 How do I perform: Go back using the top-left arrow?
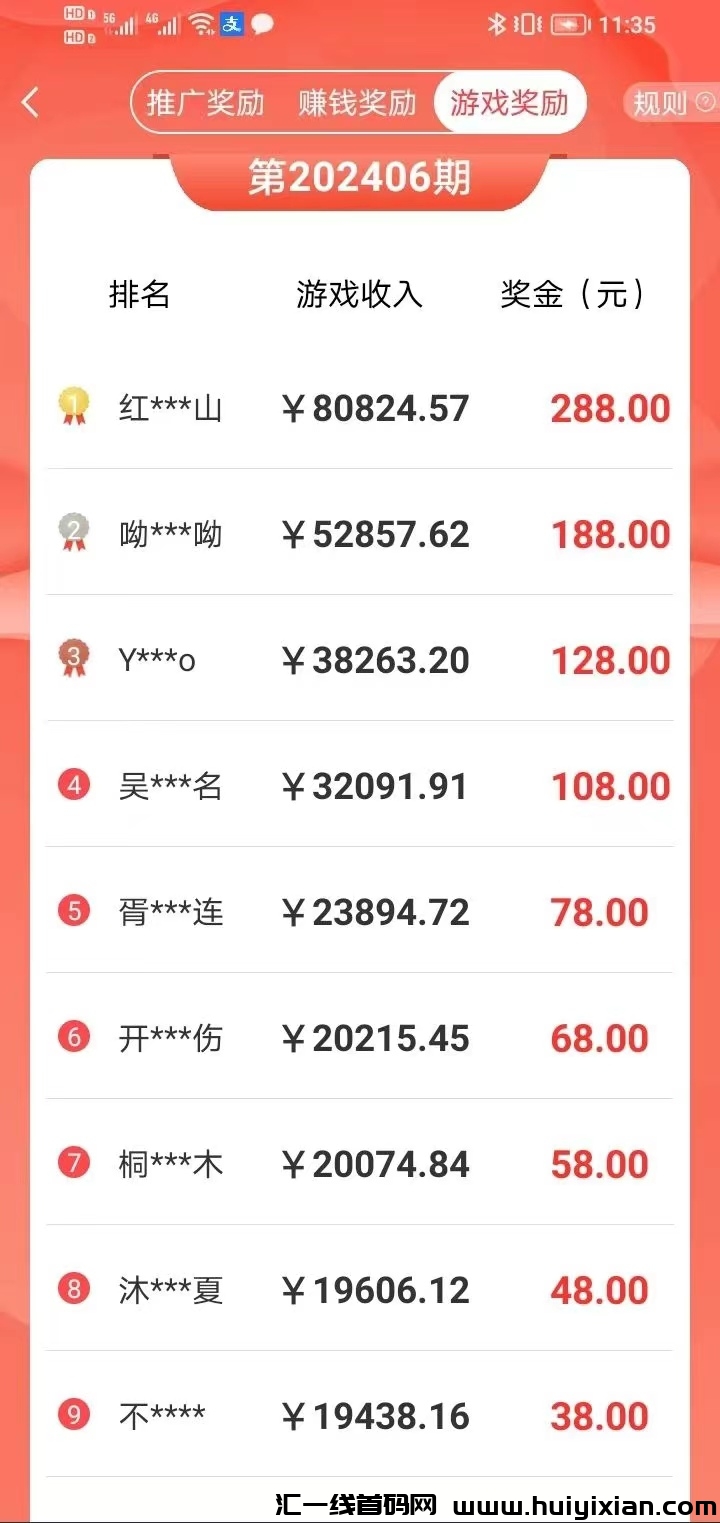click(x=31, y=102)
